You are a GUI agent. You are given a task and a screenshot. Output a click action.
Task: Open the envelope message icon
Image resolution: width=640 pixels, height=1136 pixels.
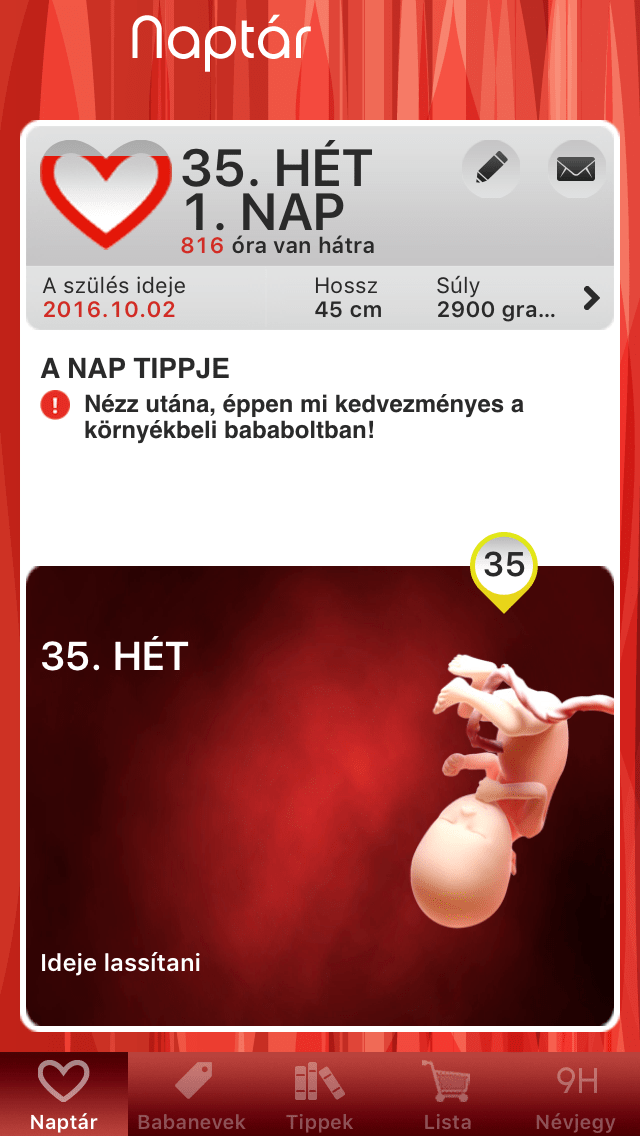(576, 169)
